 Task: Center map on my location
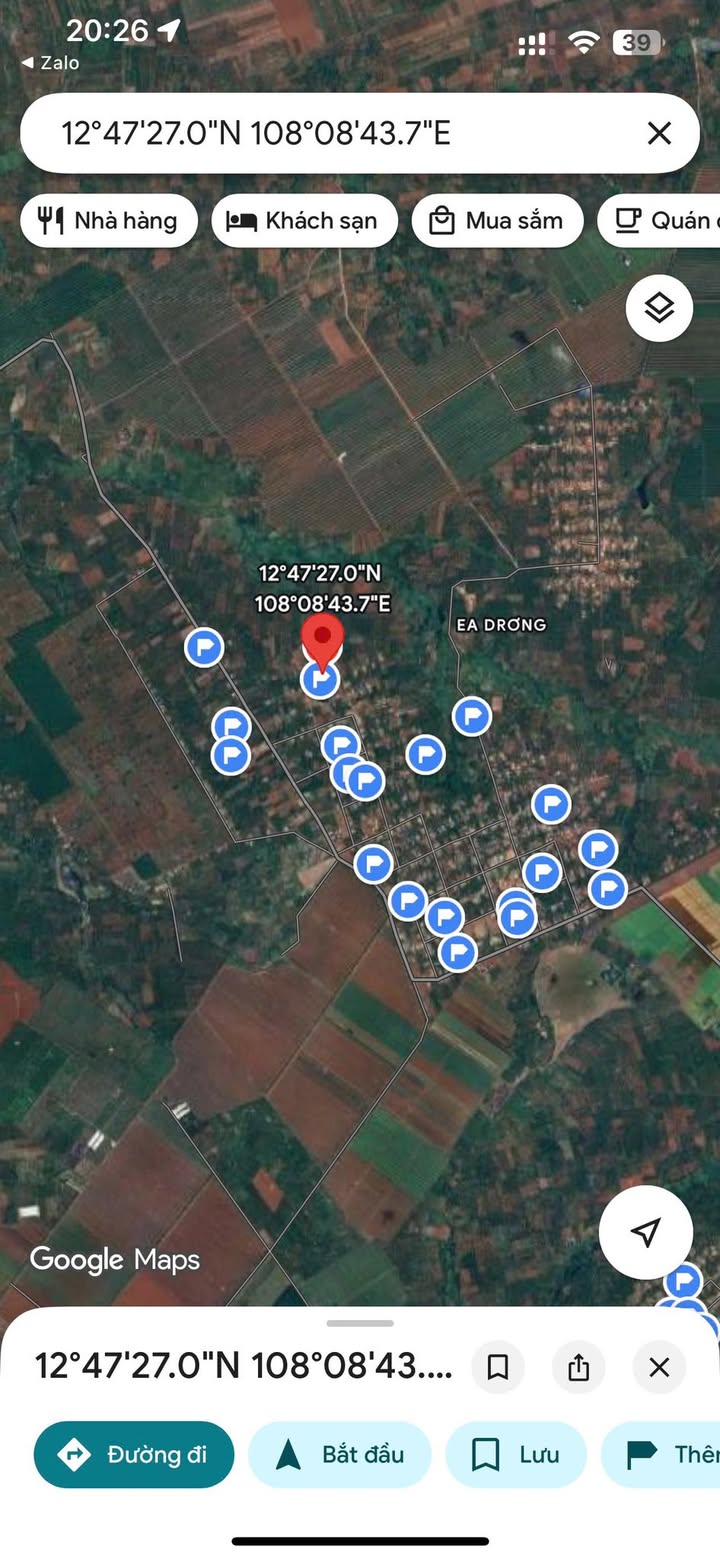point(646,1232)
